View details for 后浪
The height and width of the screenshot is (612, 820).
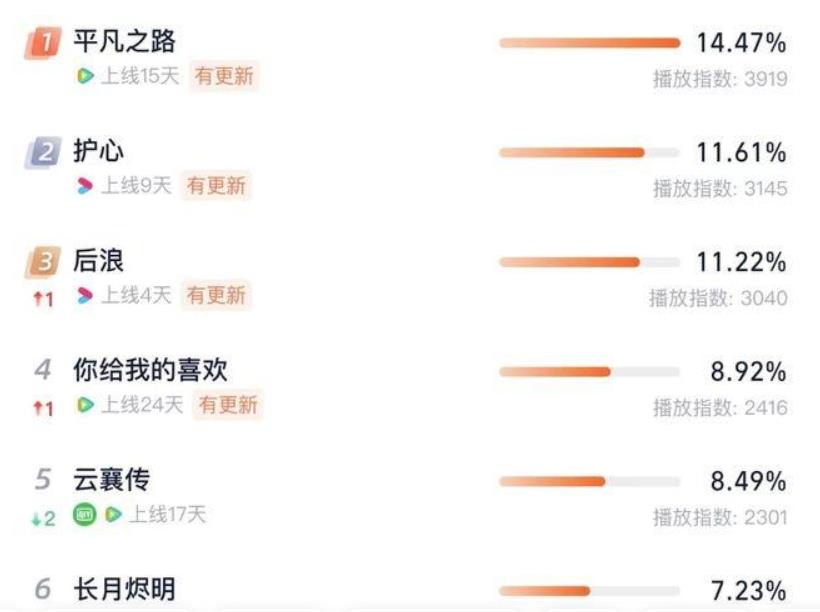(x=99, y=262)
